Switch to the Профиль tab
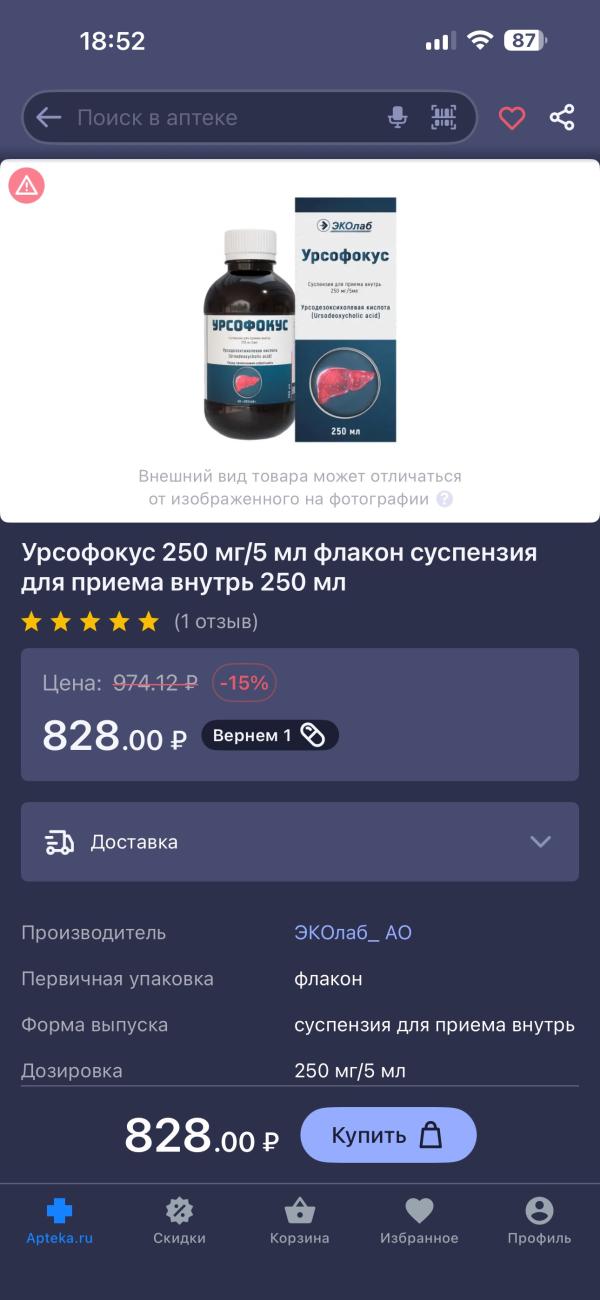Viewport: 600px width, 1300px height. (x=539, y=1221)
